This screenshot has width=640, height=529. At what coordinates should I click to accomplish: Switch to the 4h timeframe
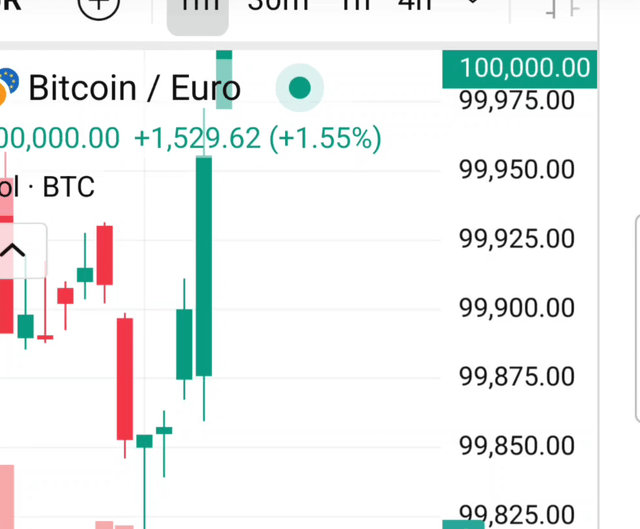414,6
